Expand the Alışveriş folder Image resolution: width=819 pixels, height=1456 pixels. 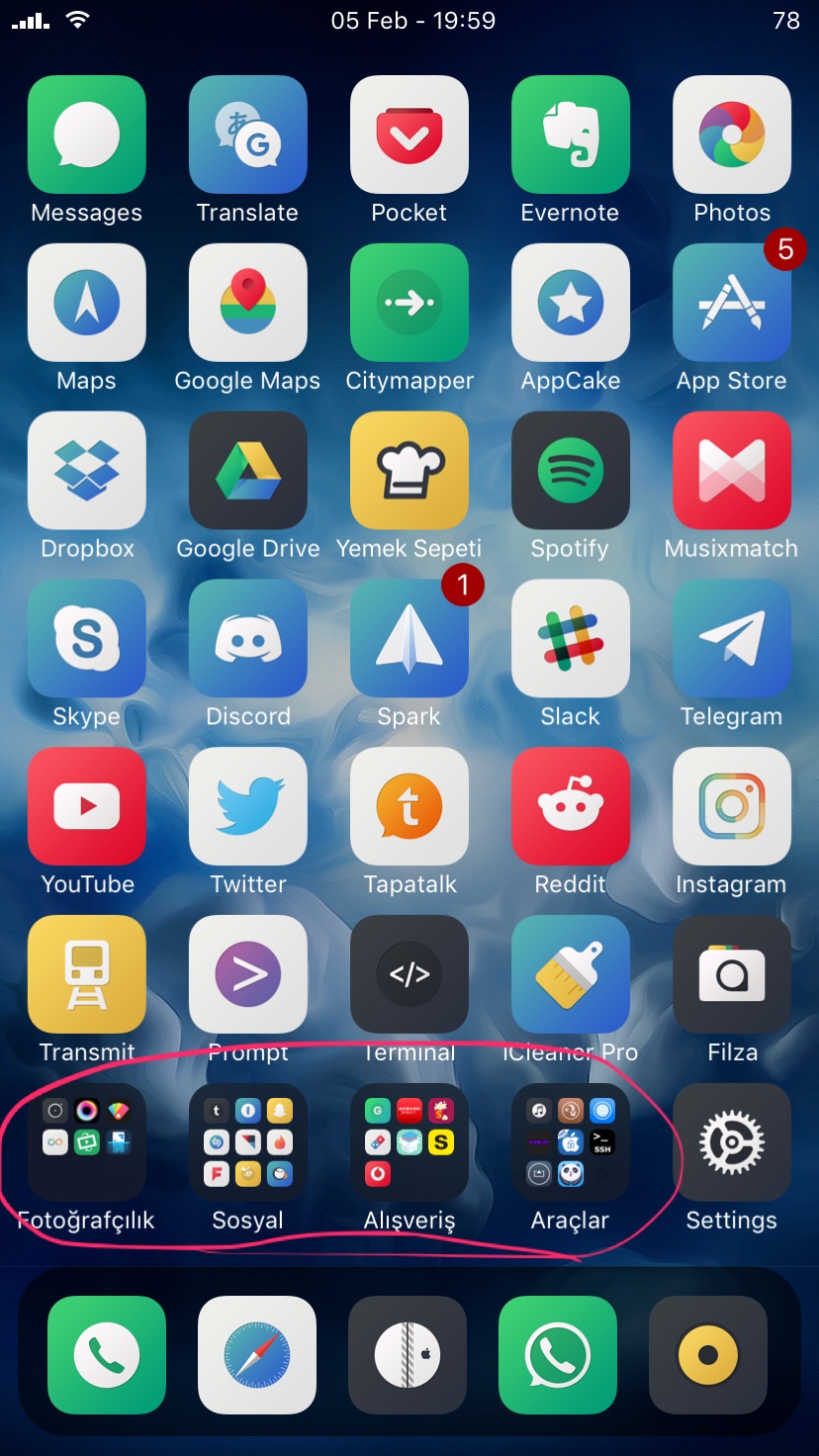pyautogui.click(x=409, y=1143)
